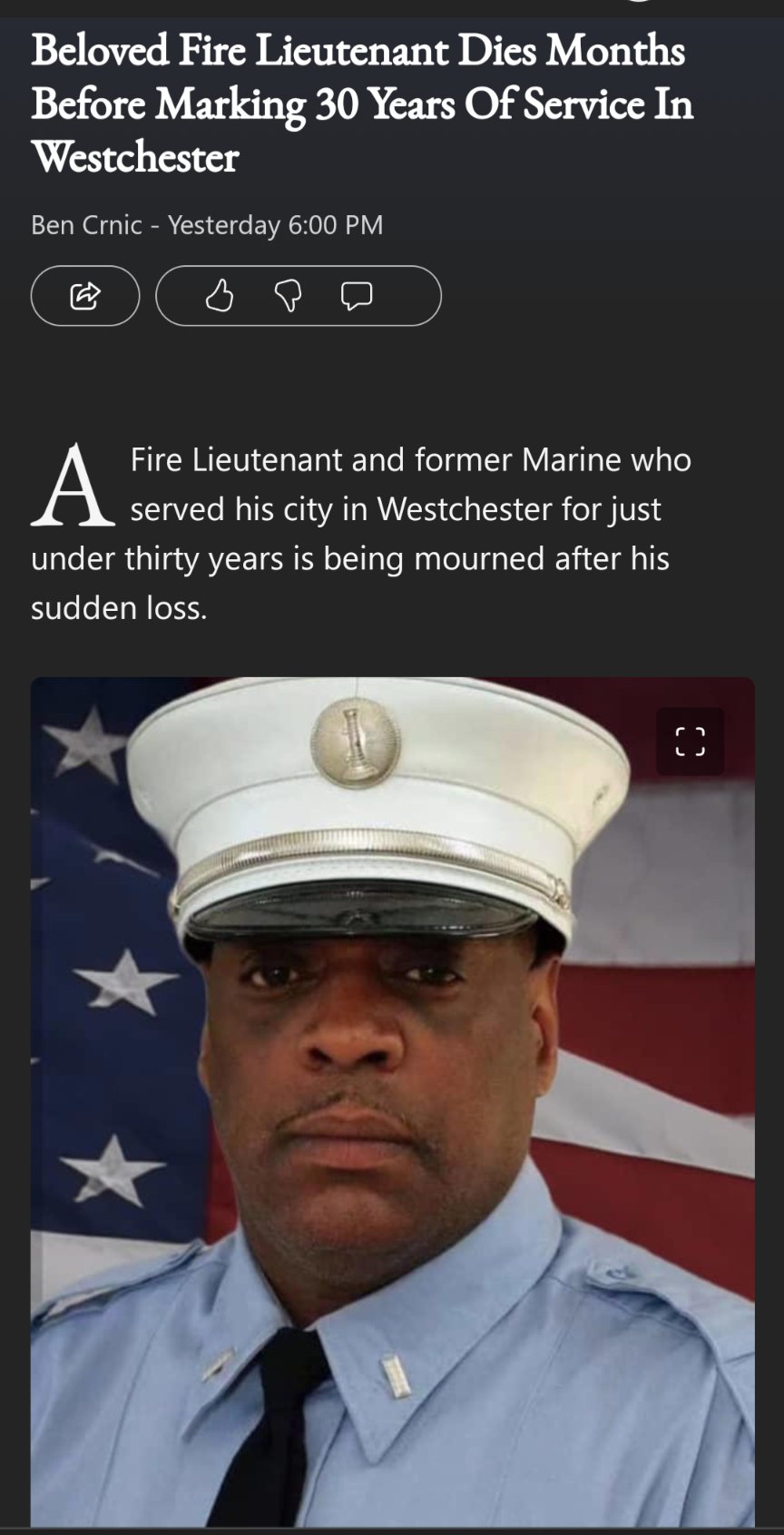The image size is (784, 1535).
Task: Like the article with thumbs up
Action: (x=219, y=296)
